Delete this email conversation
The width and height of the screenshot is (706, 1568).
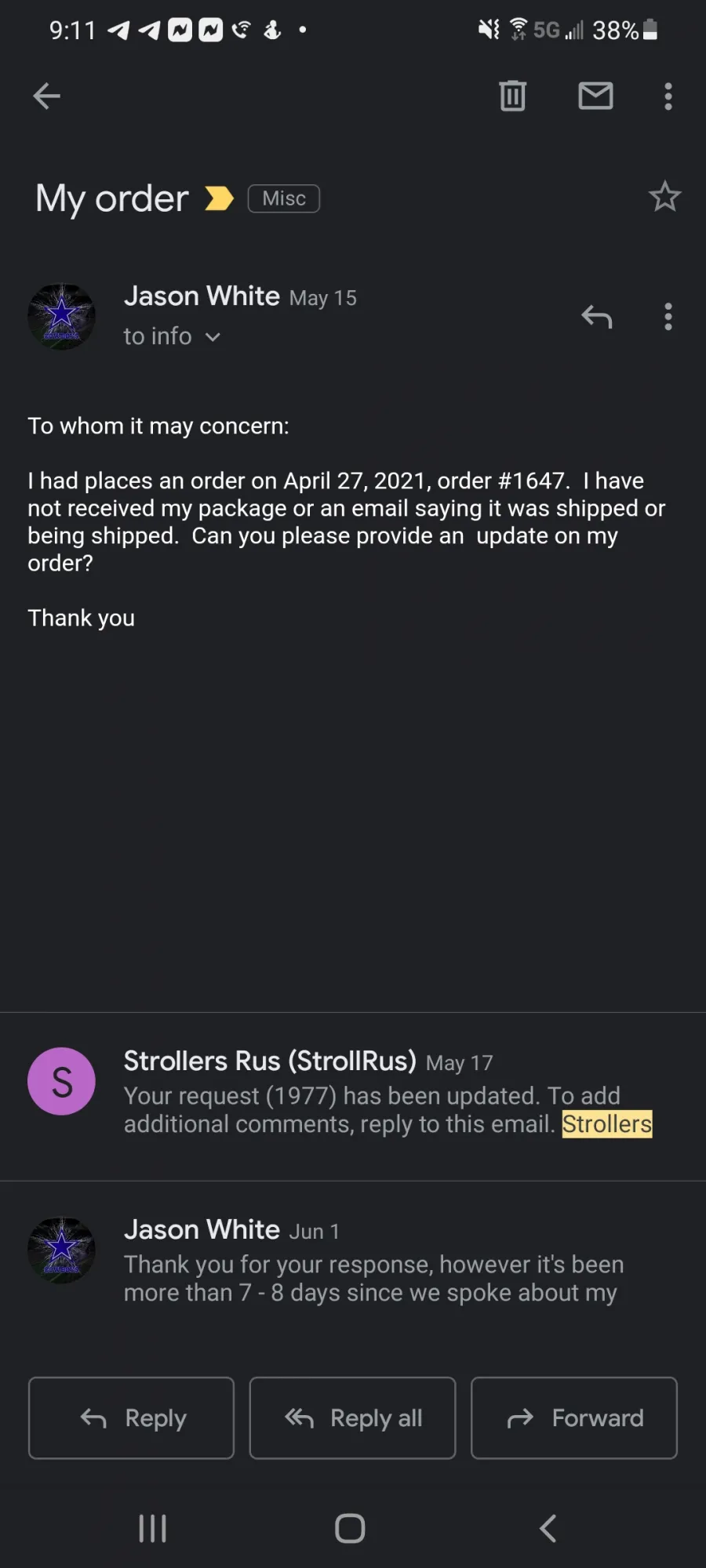(512, 96)
